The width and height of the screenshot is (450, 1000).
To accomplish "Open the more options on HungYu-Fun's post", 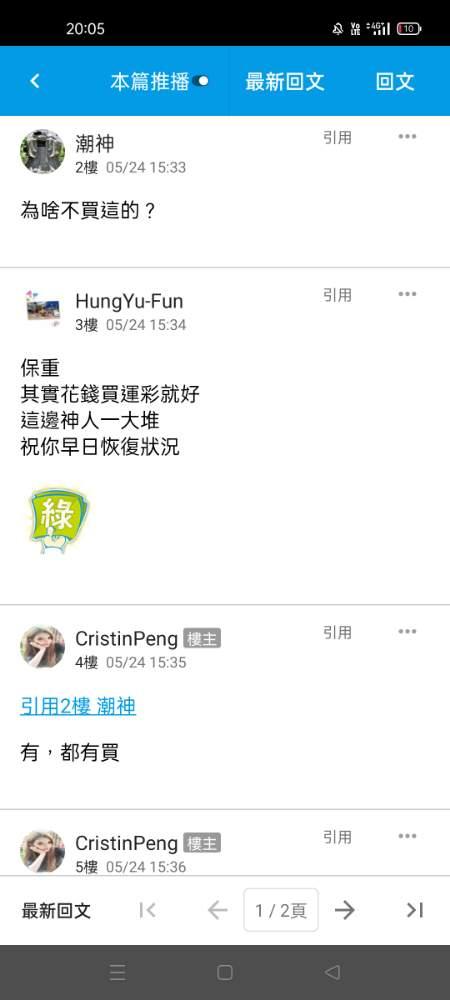I will coord(407,294).
